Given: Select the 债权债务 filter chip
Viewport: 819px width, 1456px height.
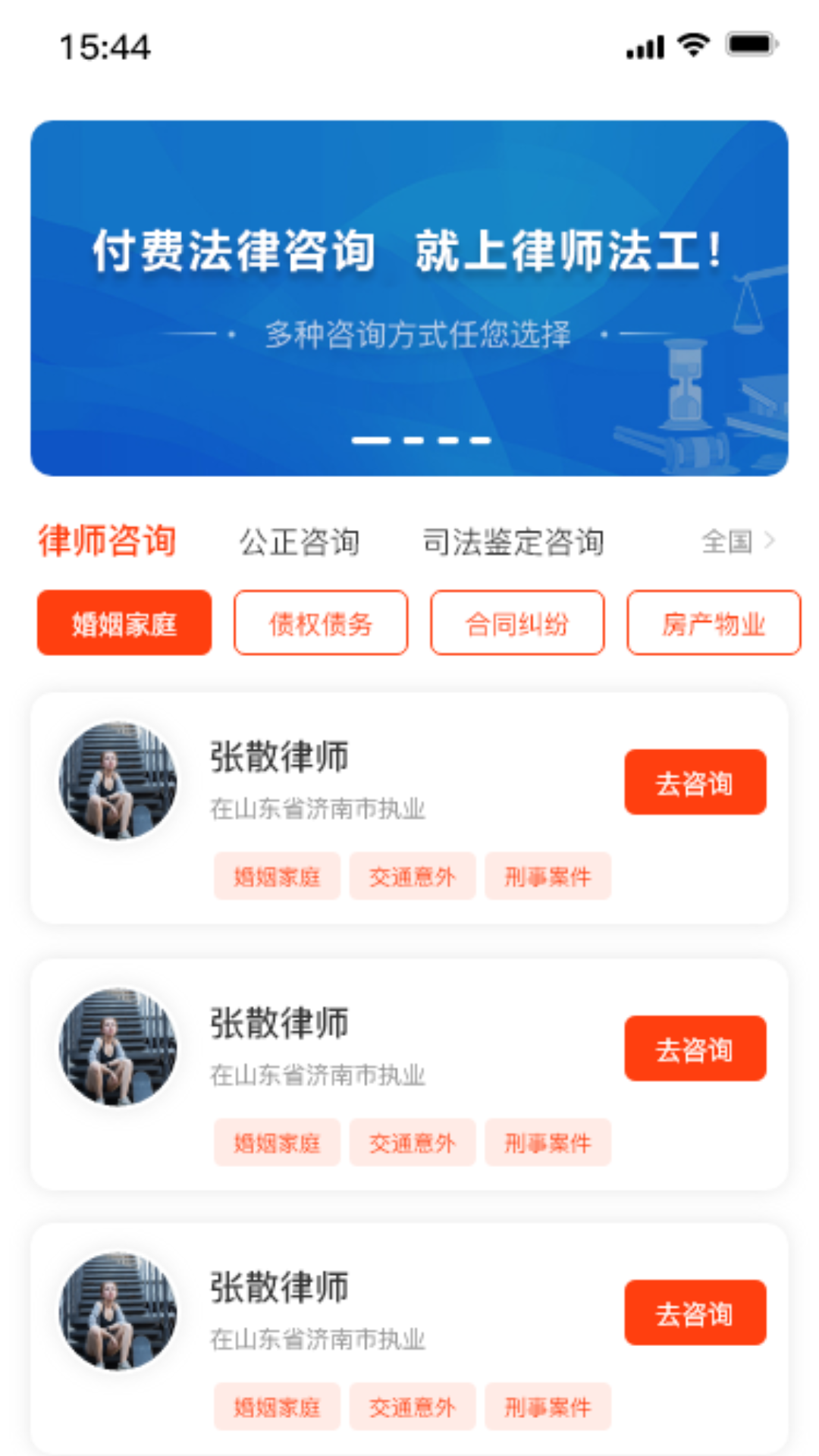Looking at the screenshot, I should pyautogui.click(x=320, y=622).
